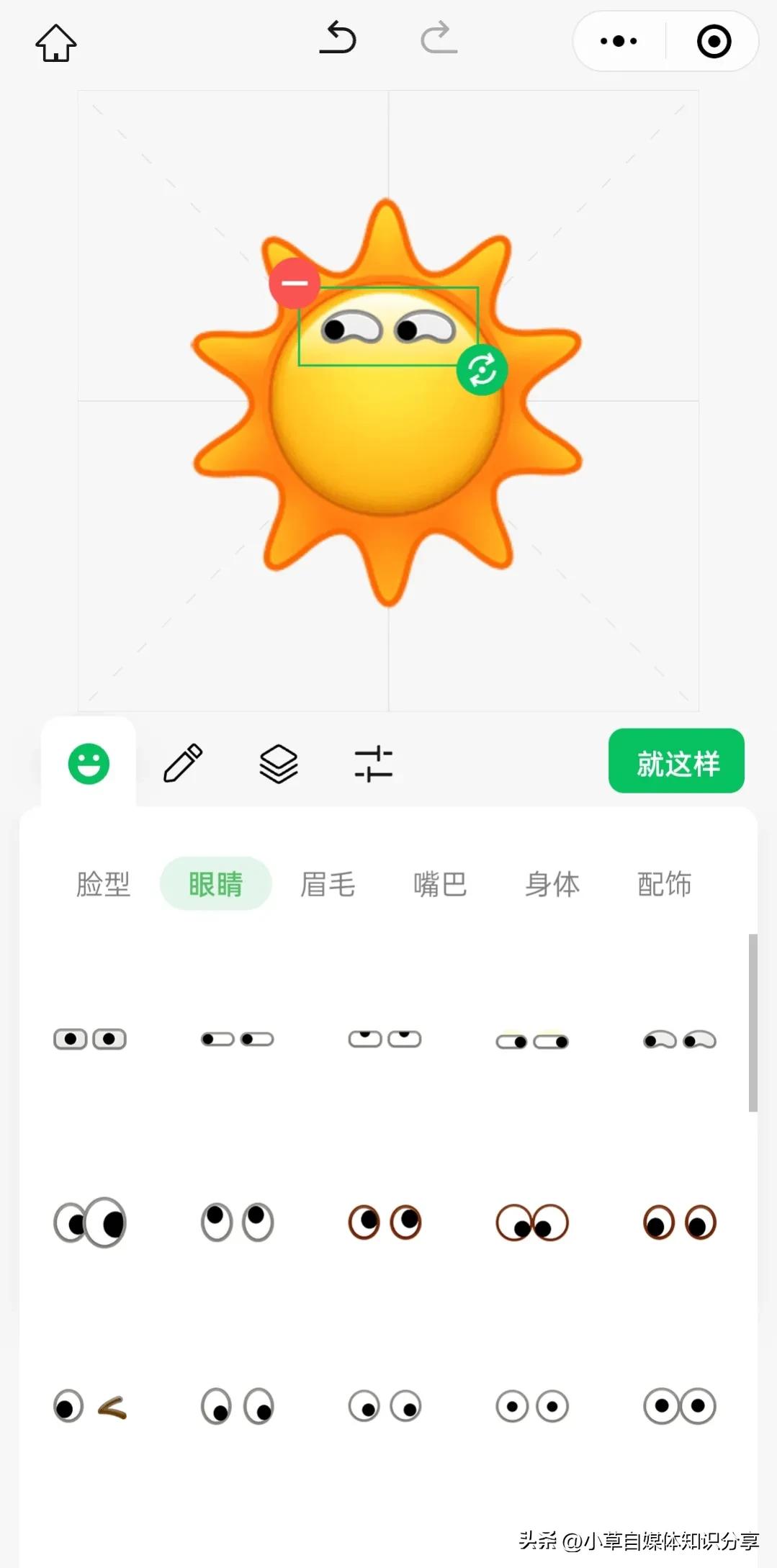Click the home icon to return
Viewport: 777px width, 1568px height.
54,42
